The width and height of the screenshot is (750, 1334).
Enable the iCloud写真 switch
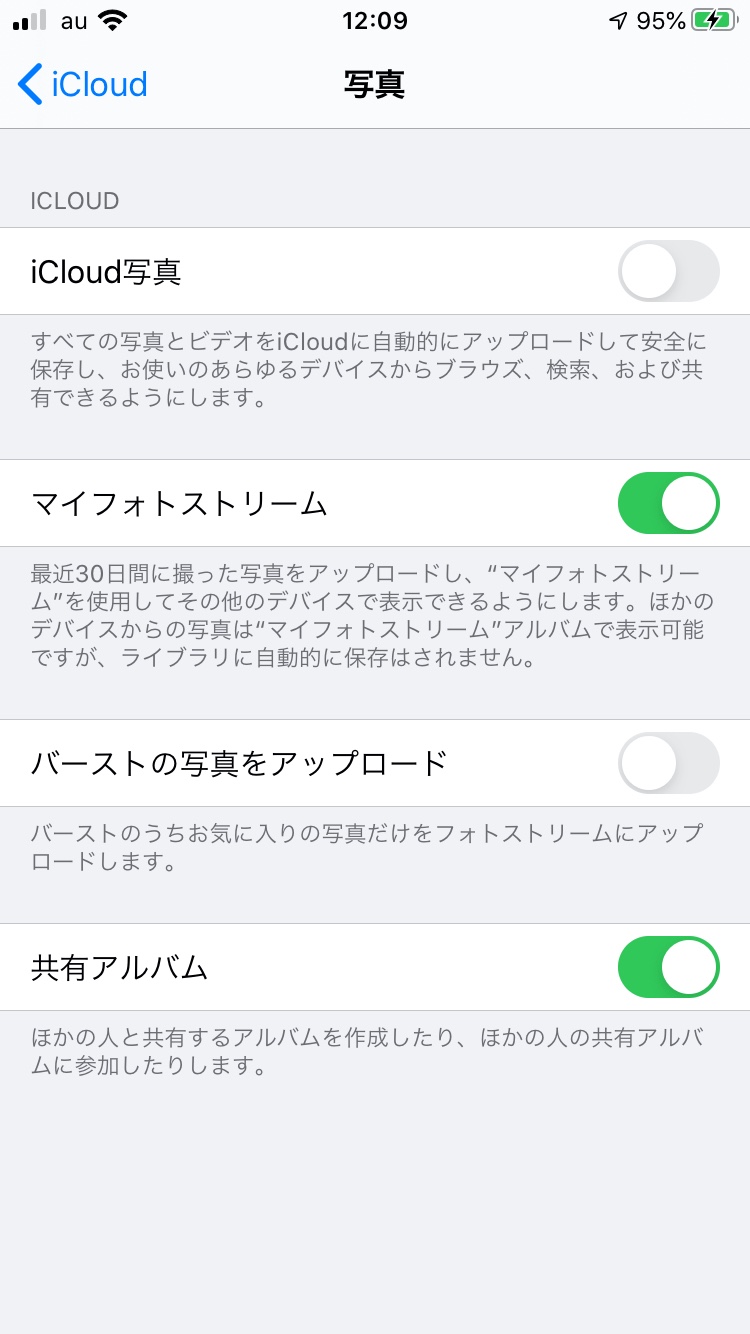point(668,271)
